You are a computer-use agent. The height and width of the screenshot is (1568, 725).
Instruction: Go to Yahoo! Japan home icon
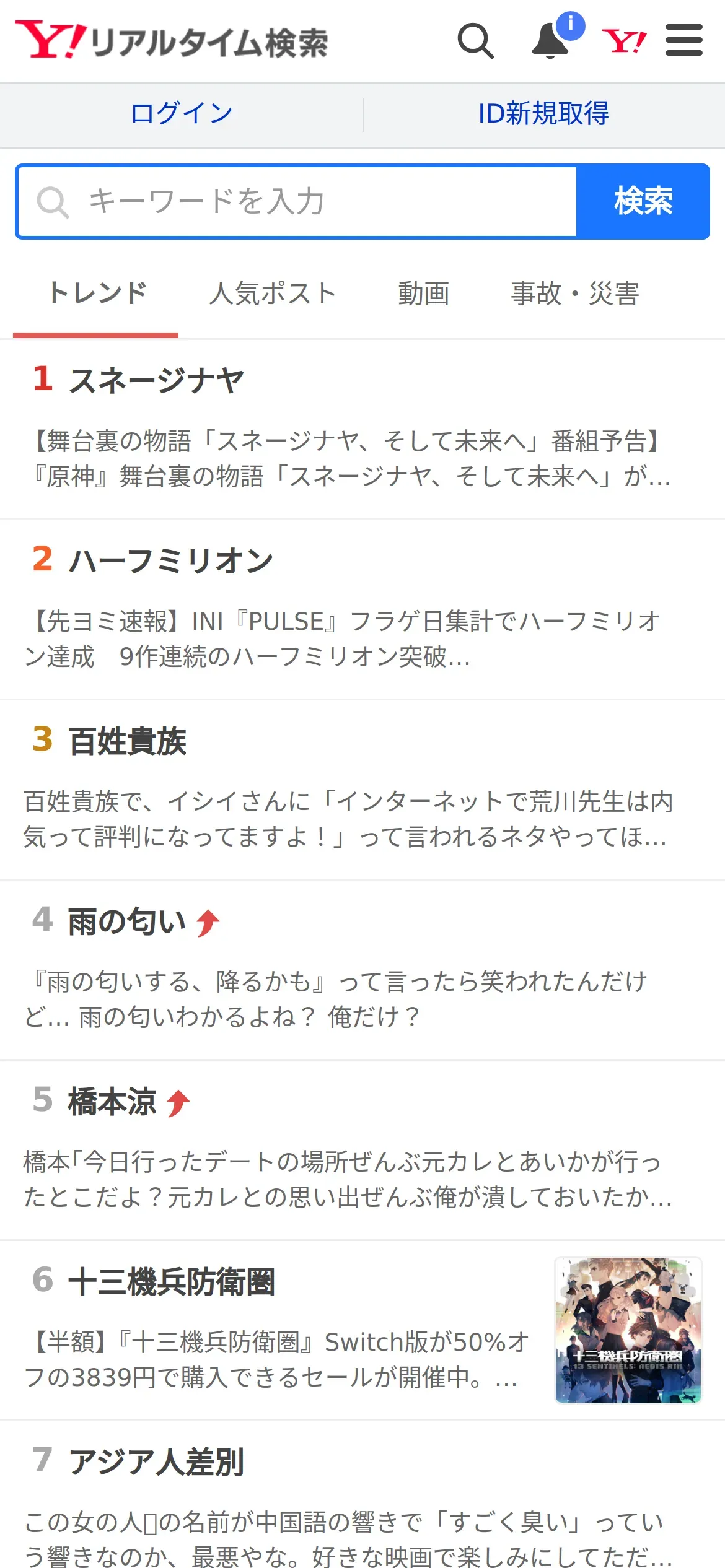[623, 41]
